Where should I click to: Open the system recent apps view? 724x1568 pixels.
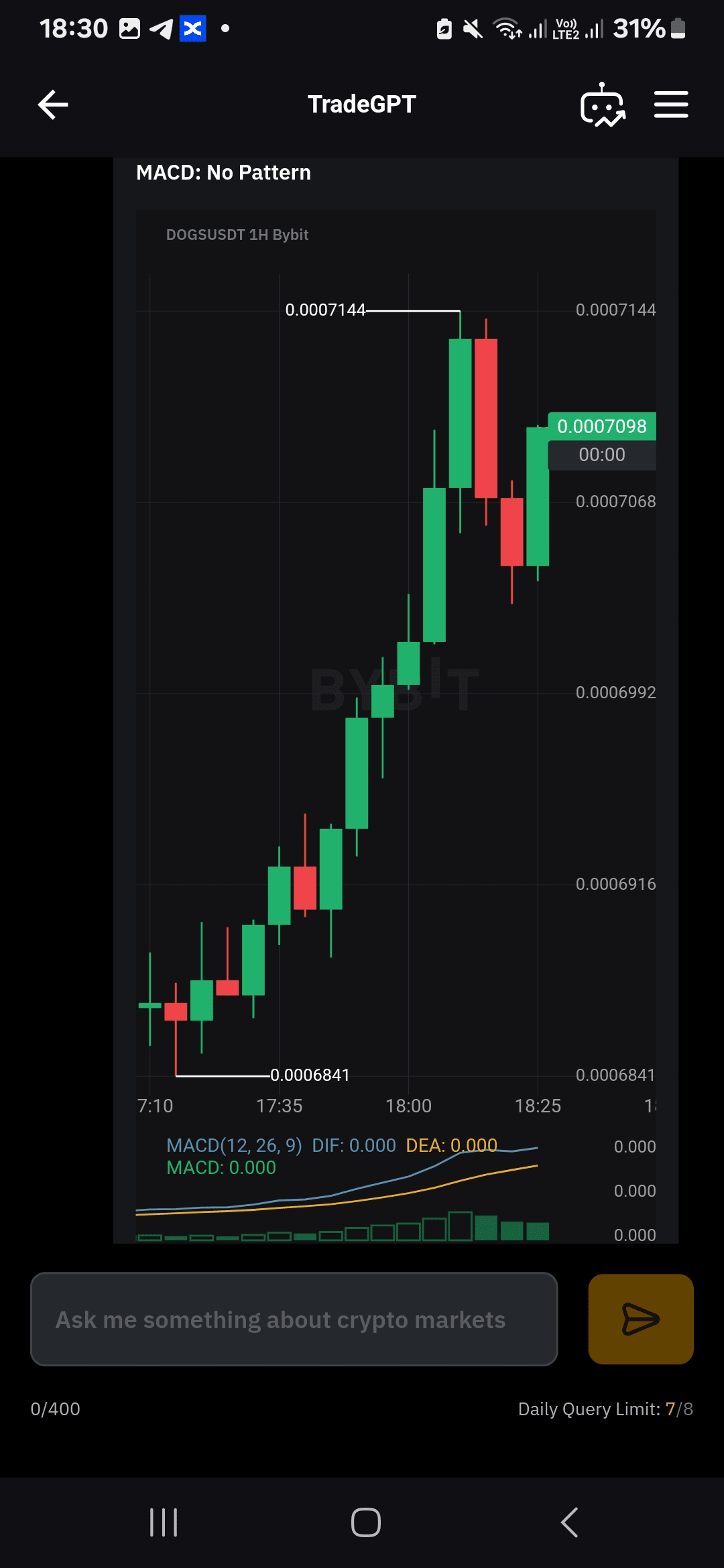coord(164,1522)
